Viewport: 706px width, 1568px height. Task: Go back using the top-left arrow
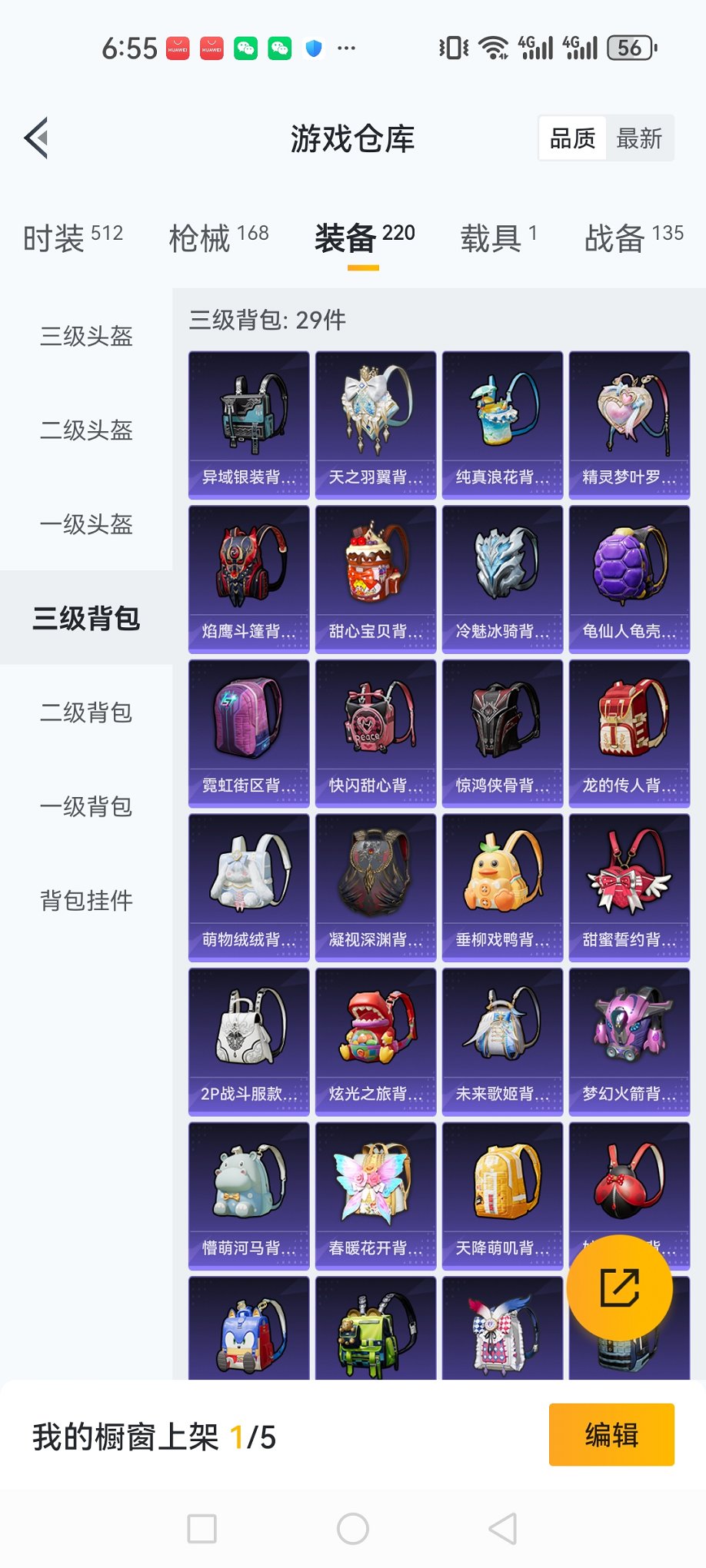tap(37, 138)
